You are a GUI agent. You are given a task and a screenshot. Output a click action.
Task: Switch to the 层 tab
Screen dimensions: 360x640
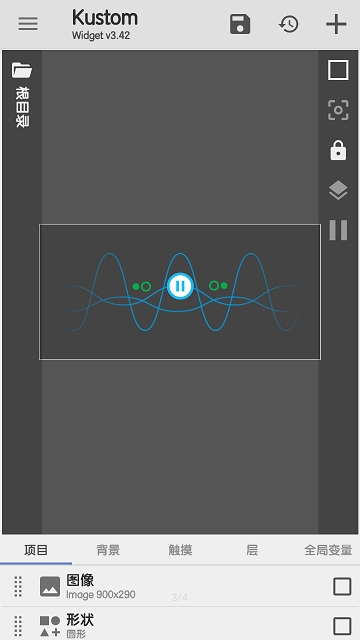[x=252, y=550]
